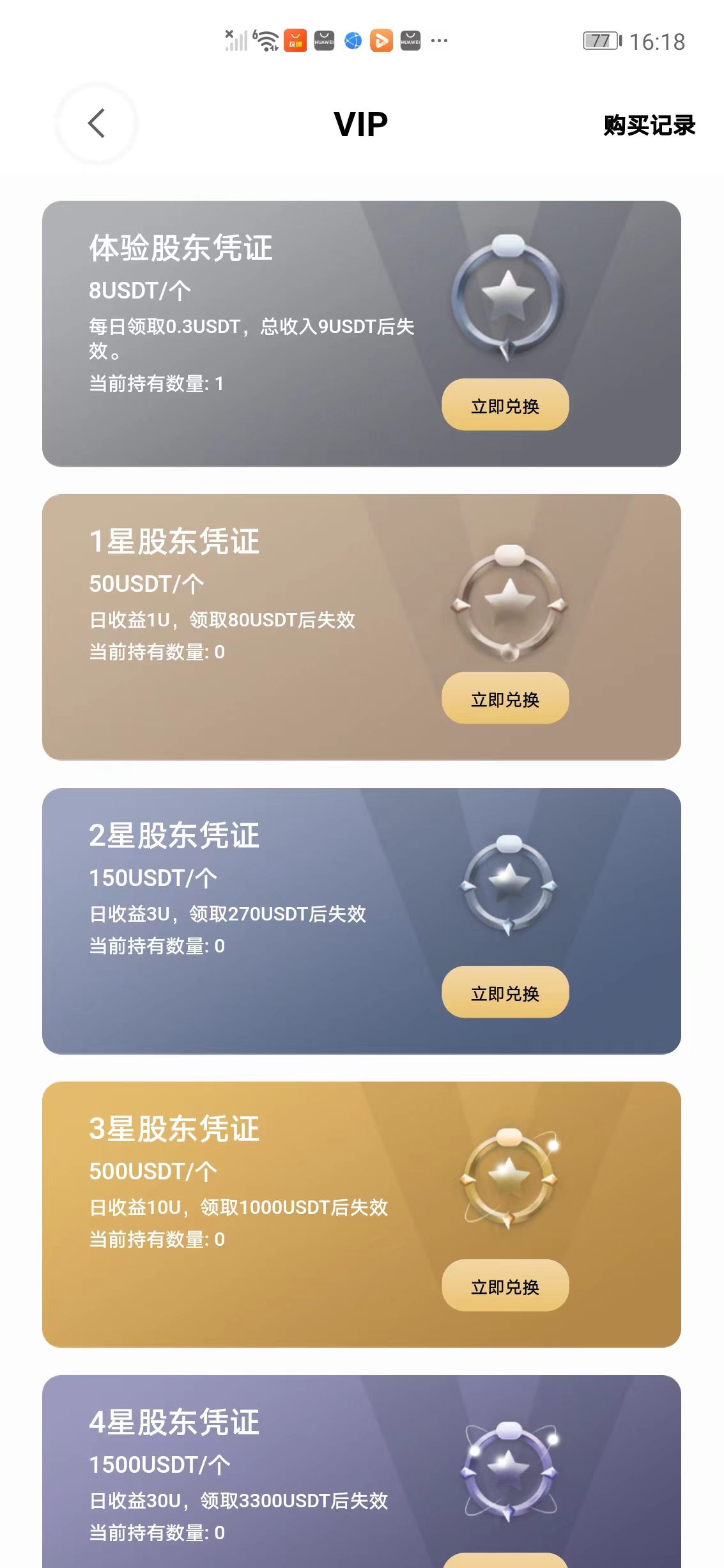The height and width of the screenshot is (1568, 724).
Task: Check the battery indicator in the status bar
Action: (599, 40)
